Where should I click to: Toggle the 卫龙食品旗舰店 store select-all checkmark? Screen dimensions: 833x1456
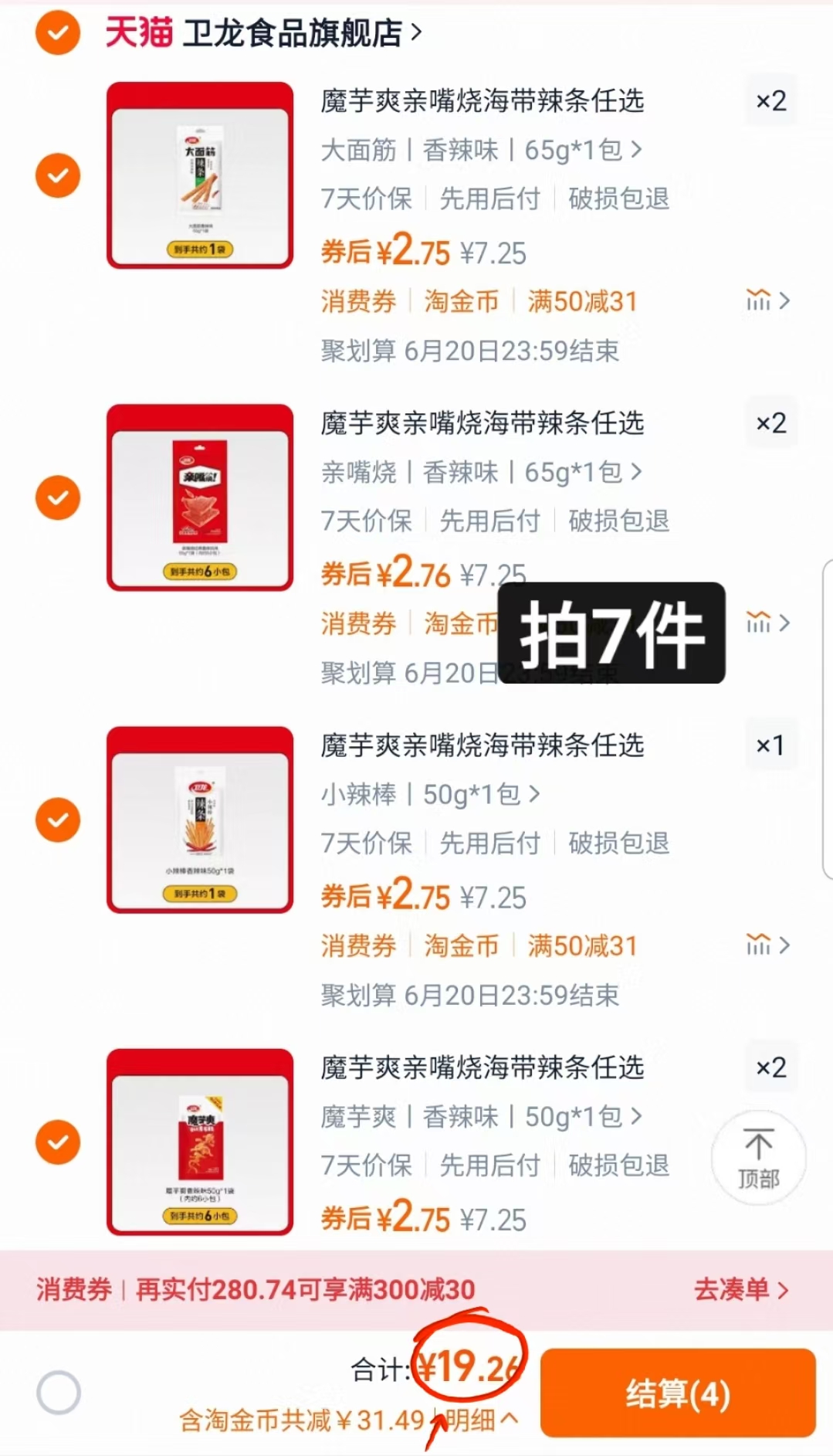58,33
